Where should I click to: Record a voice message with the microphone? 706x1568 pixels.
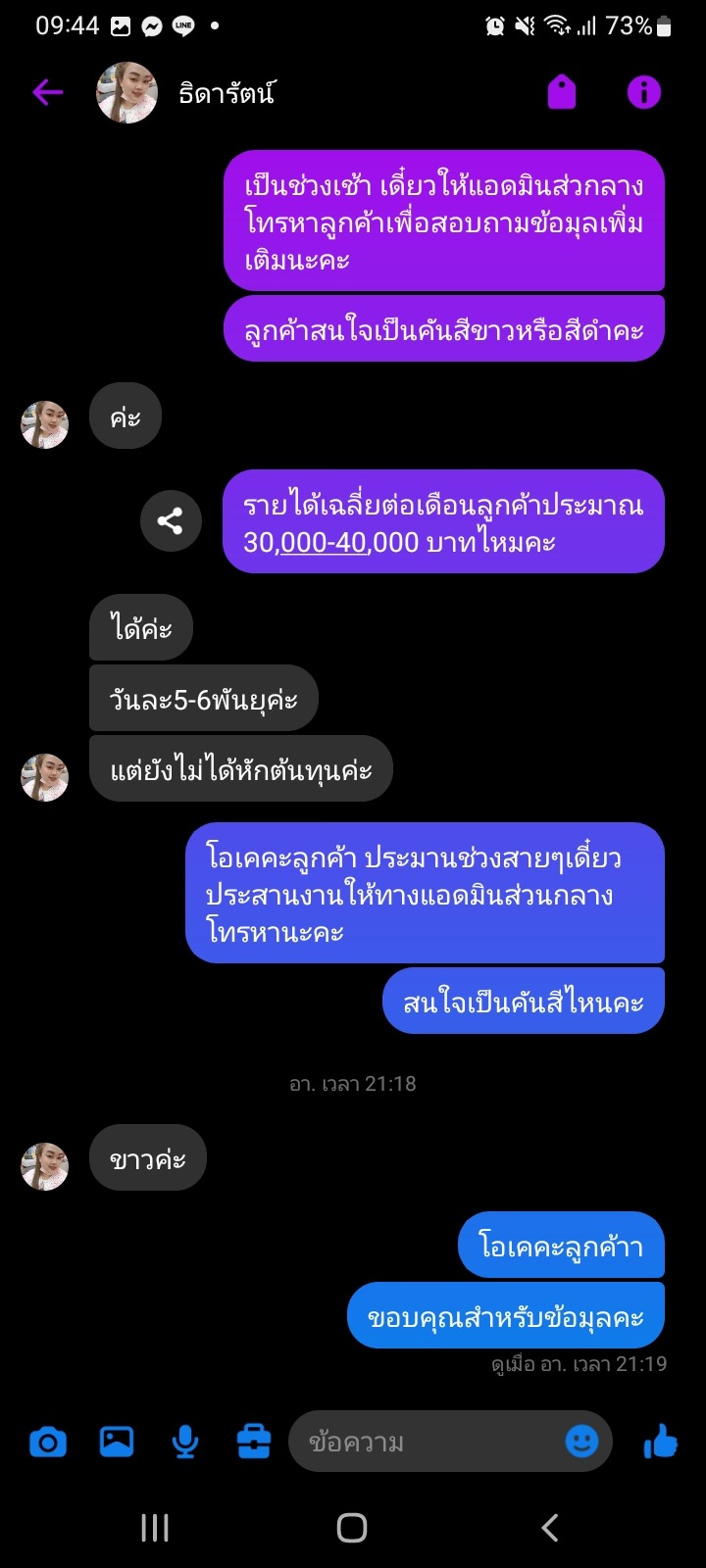pyautogui.click(x=184, y=1442)
